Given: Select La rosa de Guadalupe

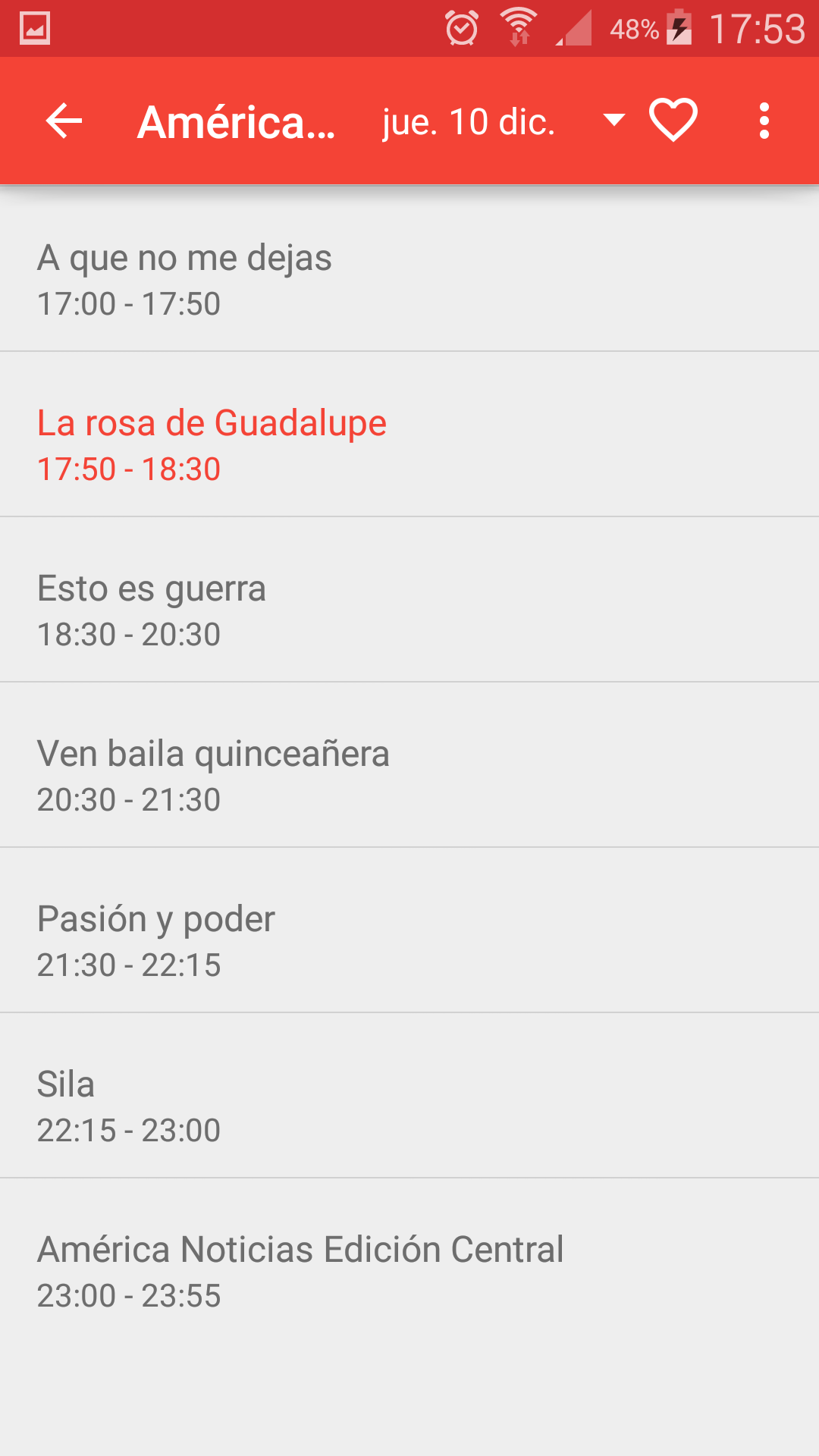Looking at the screenshot, I should [409, 444].
